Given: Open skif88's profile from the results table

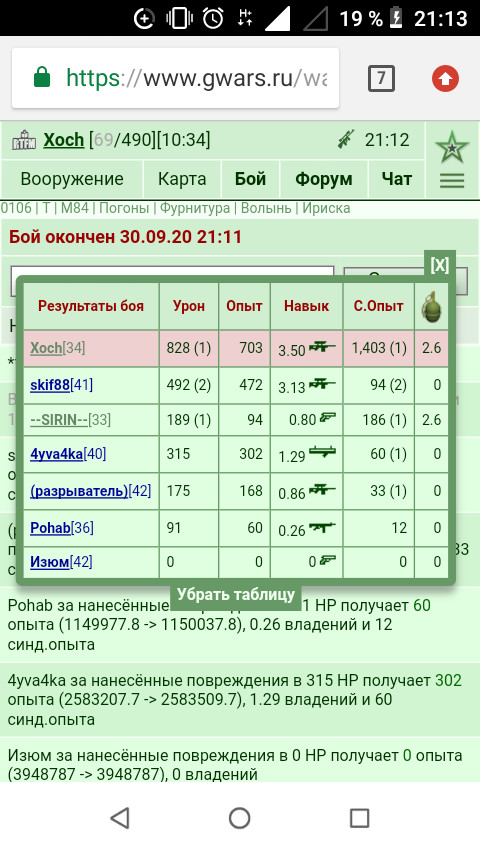Looking at the screenshot, I should click(50, 385).
